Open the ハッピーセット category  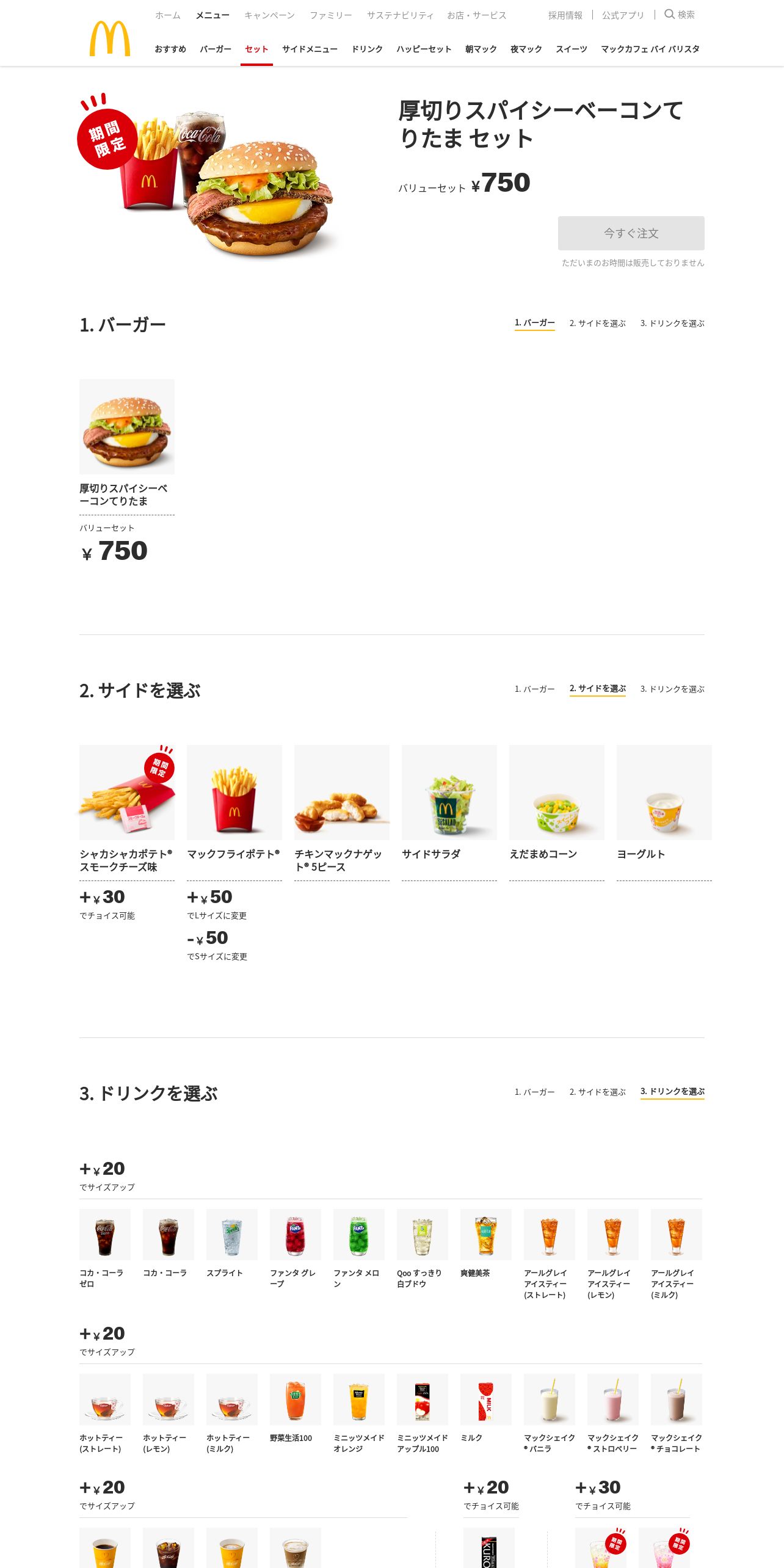point(424,49)
